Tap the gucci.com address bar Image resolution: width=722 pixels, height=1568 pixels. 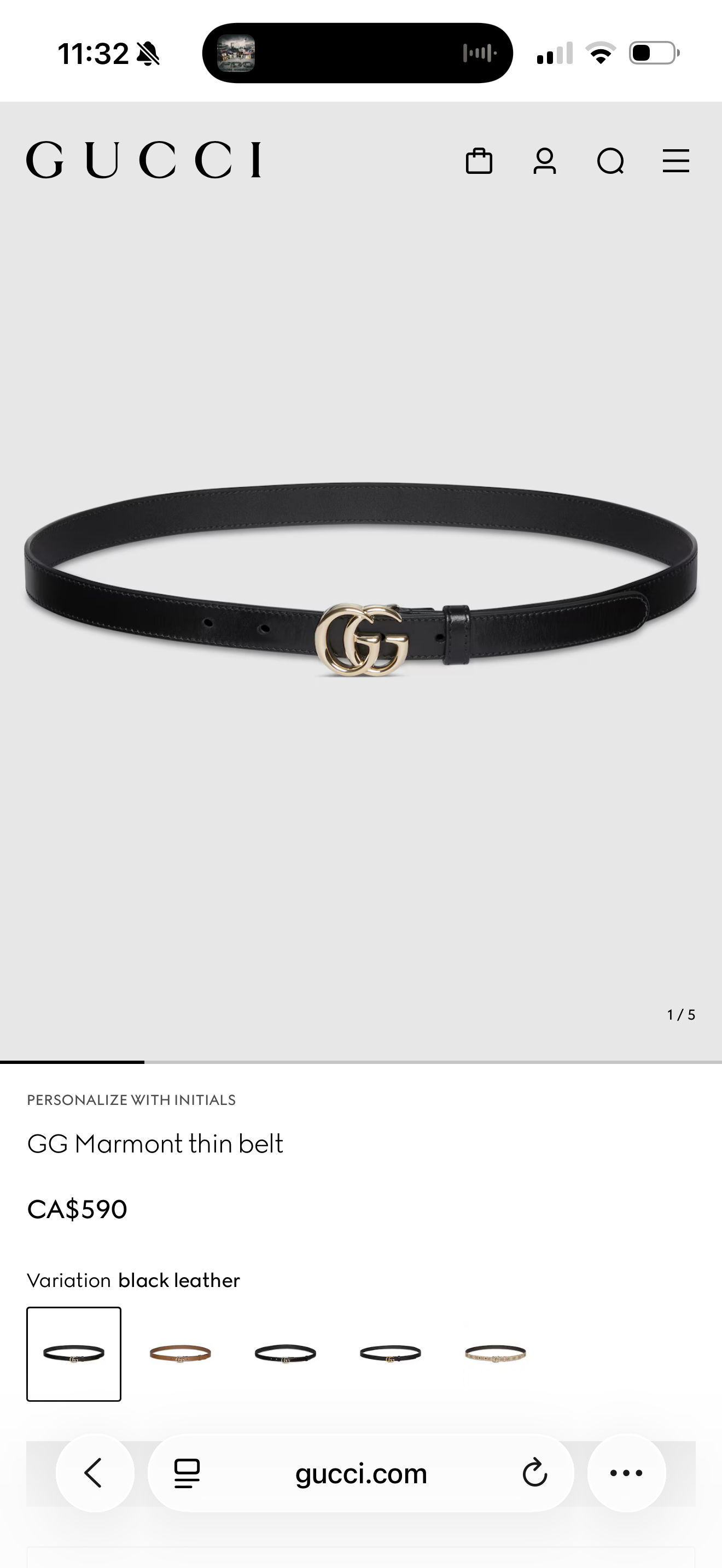coord(361,1473)
